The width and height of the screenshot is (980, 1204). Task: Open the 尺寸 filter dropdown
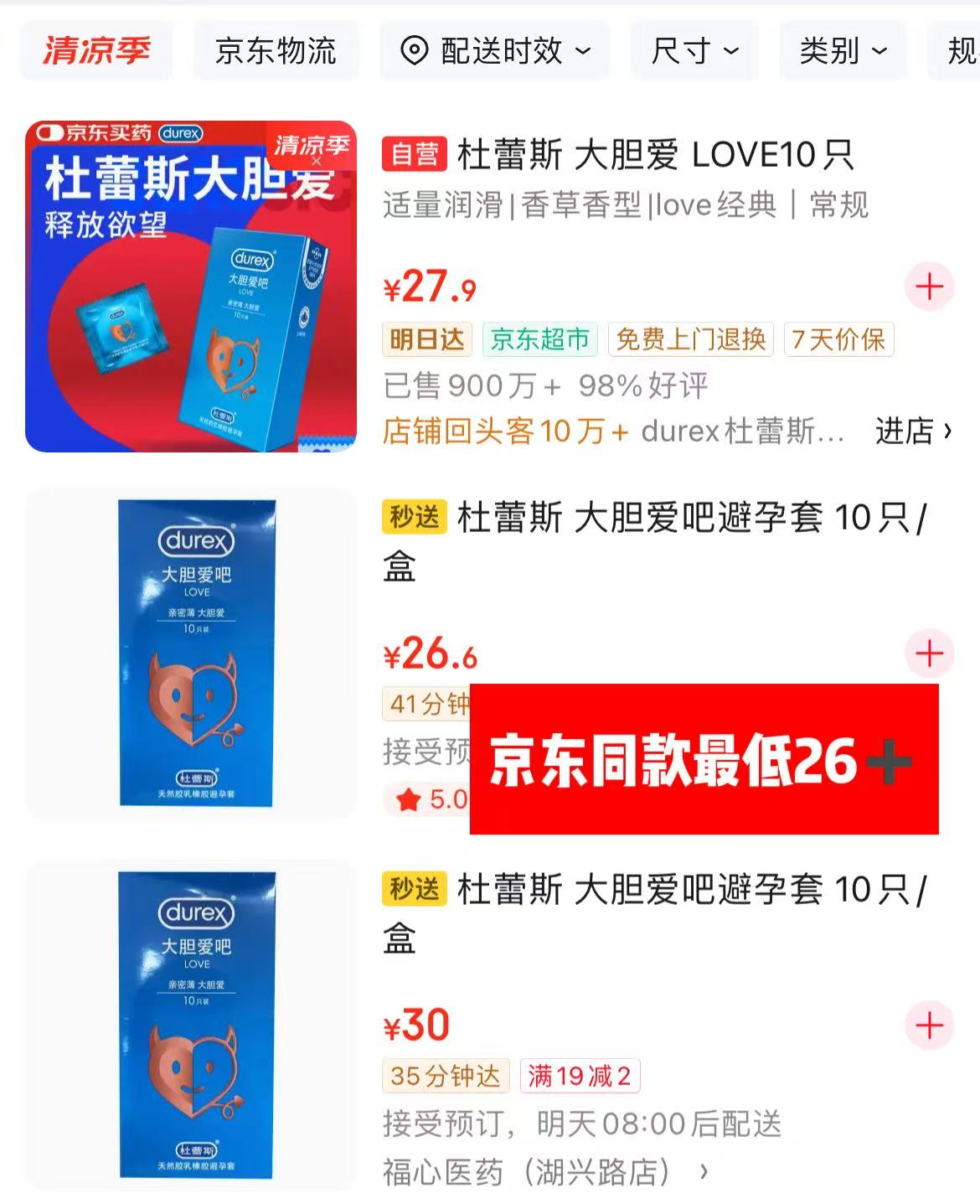click(x=694, y=51)
